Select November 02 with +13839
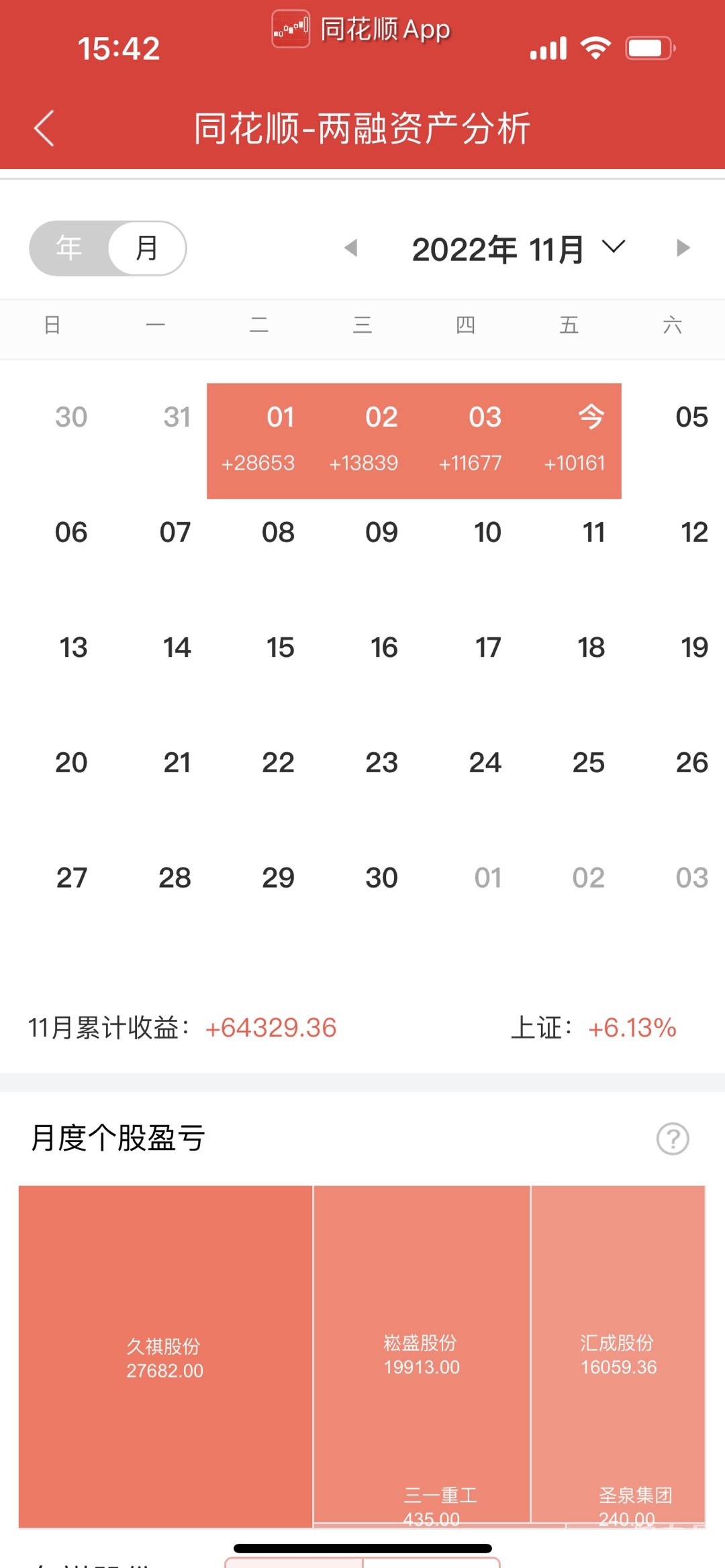725x1568 pixels. tap(363, 439)
